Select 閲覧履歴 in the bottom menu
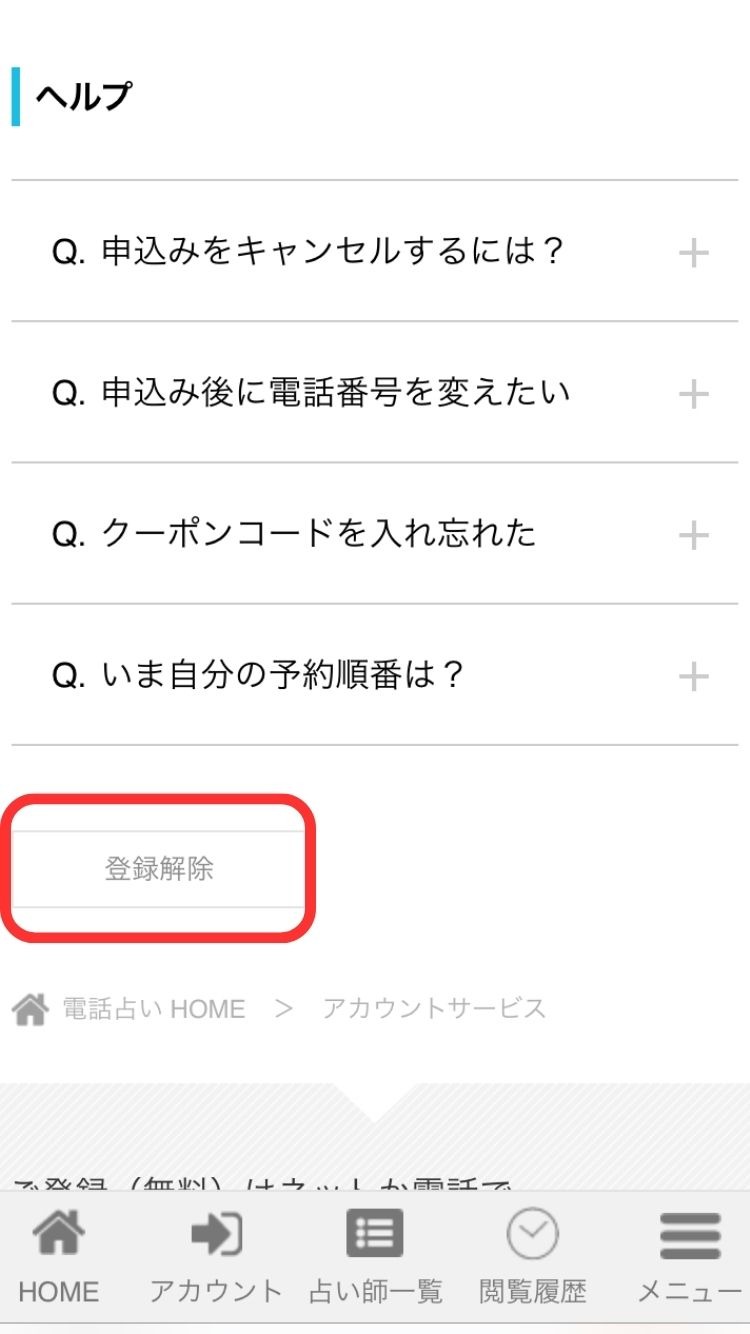750x1334 pixels. (x=533, y=1291)
